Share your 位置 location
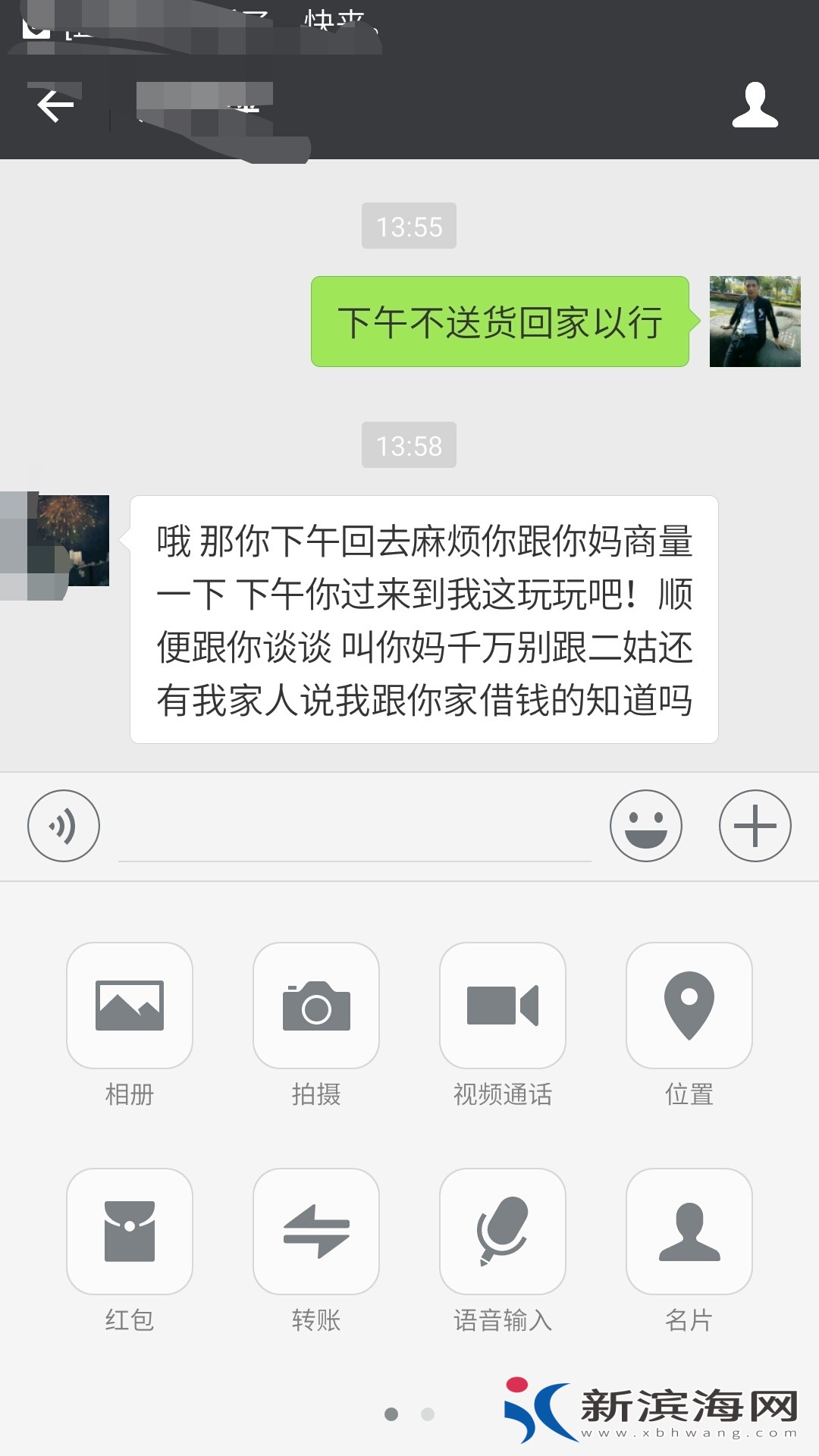This screenshot has height=1456, width=819. (x=689, y=1006)
